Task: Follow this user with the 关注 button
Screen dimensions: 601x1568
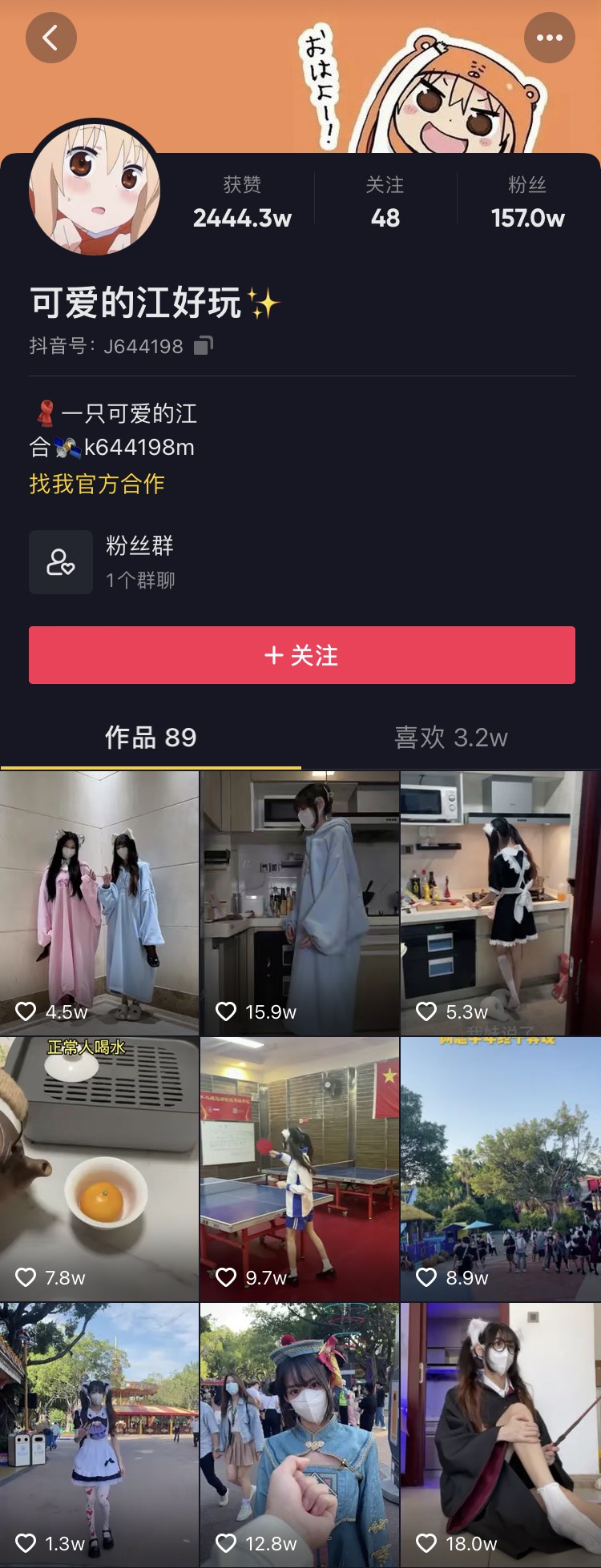Action: [x=301, y=655]
